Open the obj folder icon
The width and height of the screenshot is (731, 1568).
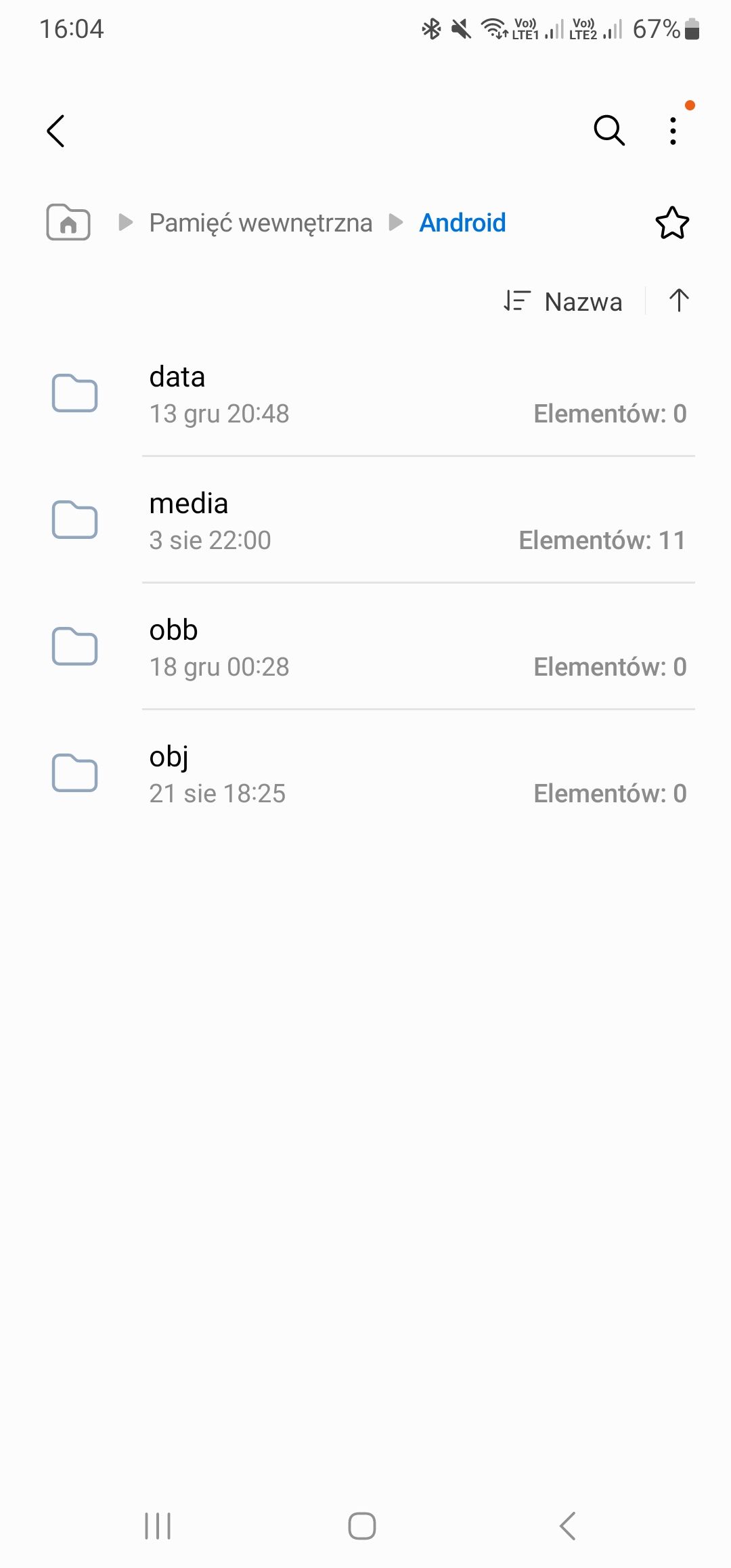[76, 773]
